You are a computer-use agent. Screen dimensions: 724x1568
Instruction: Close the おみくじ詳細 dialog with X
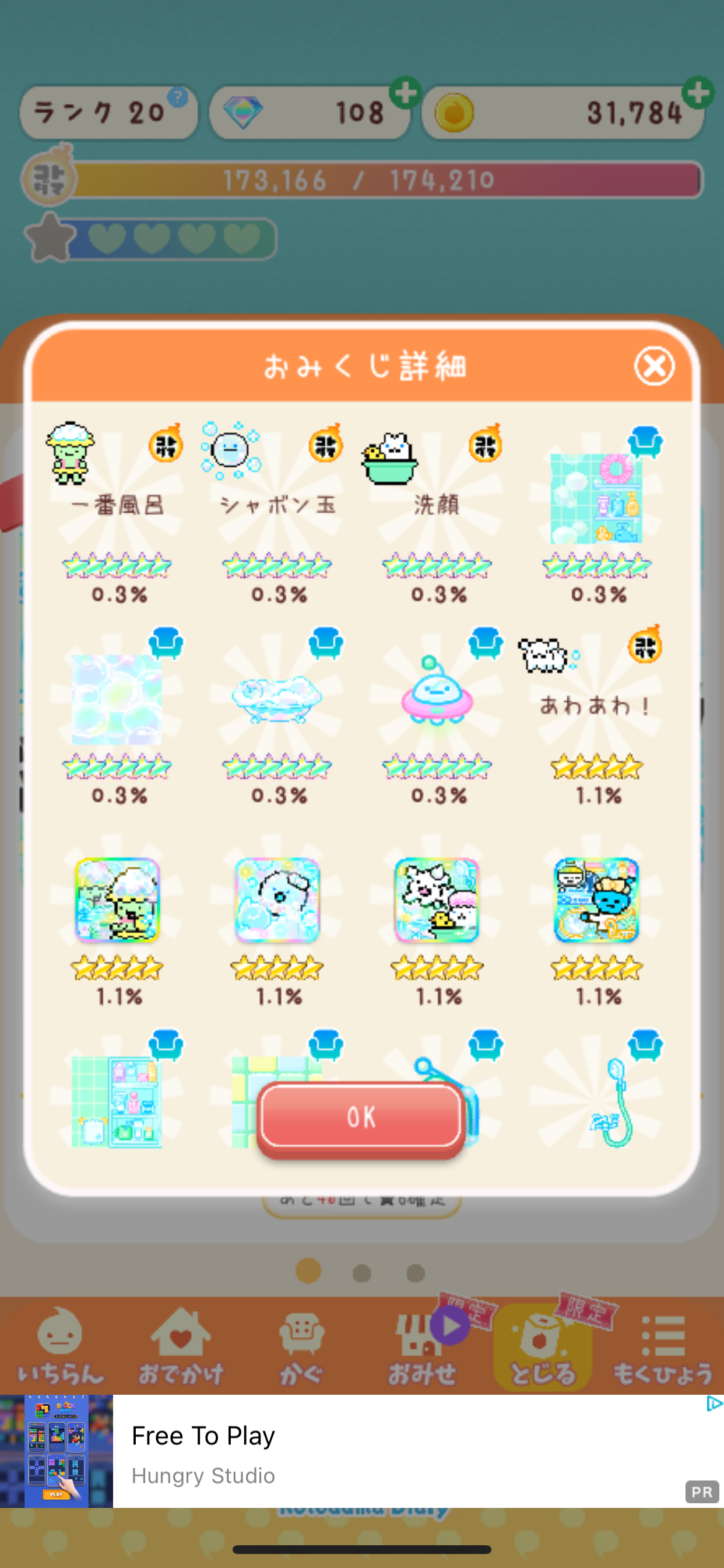[654, 366]
